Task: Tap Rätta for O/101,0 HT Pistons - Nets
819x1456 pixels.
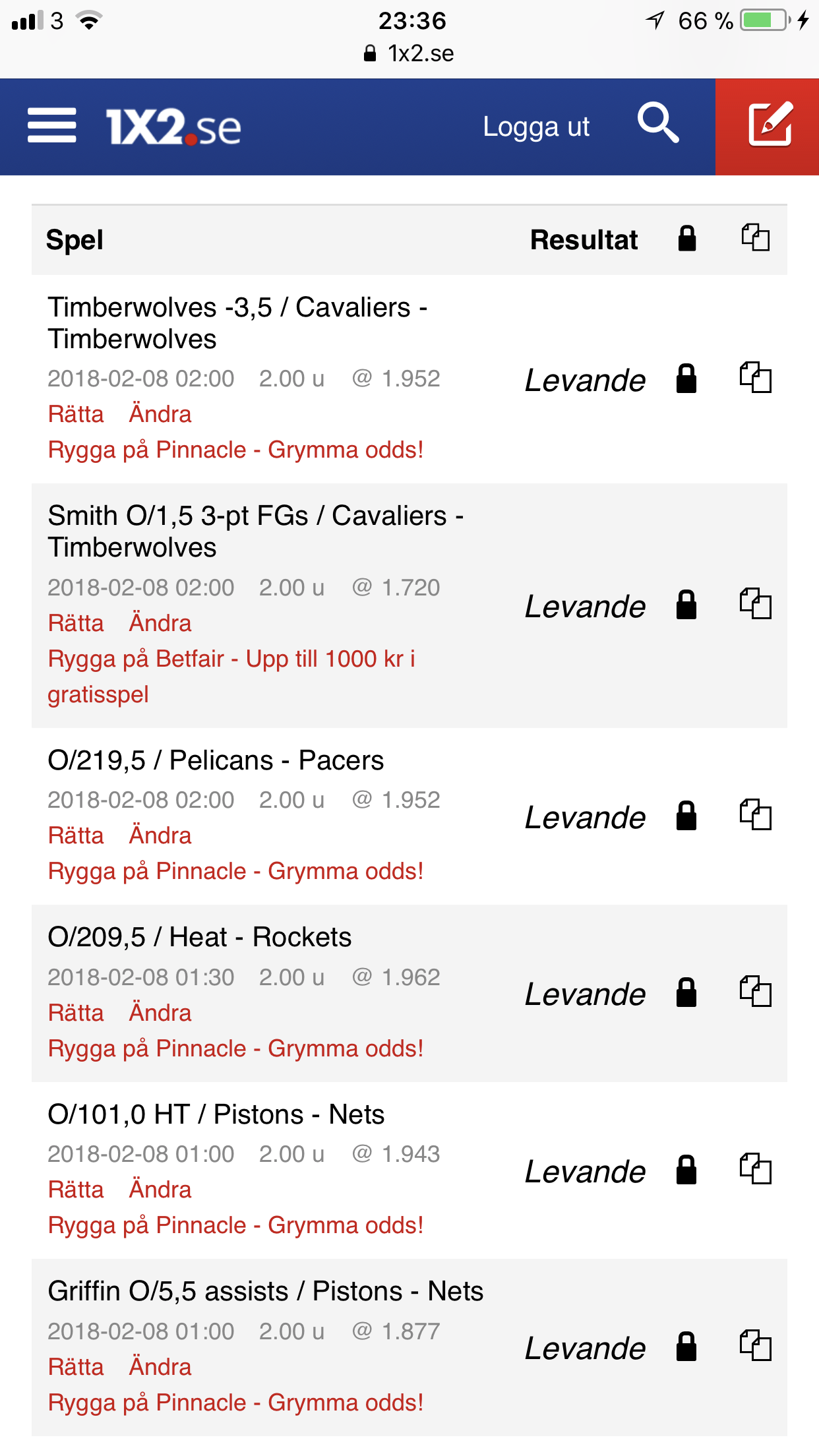Action: point(76,1190)
